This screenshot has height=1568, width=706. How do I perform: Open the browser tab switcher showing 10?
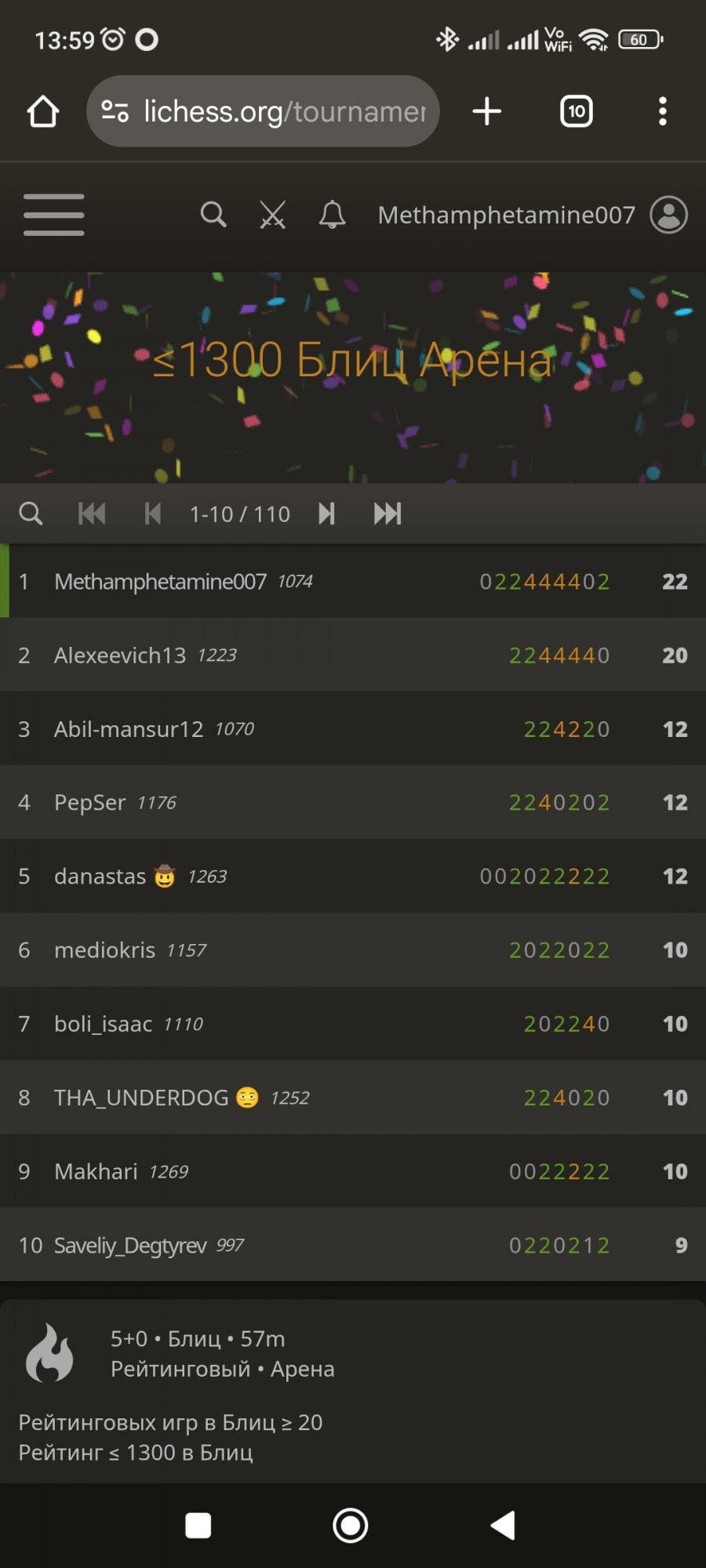pos(577,111)
